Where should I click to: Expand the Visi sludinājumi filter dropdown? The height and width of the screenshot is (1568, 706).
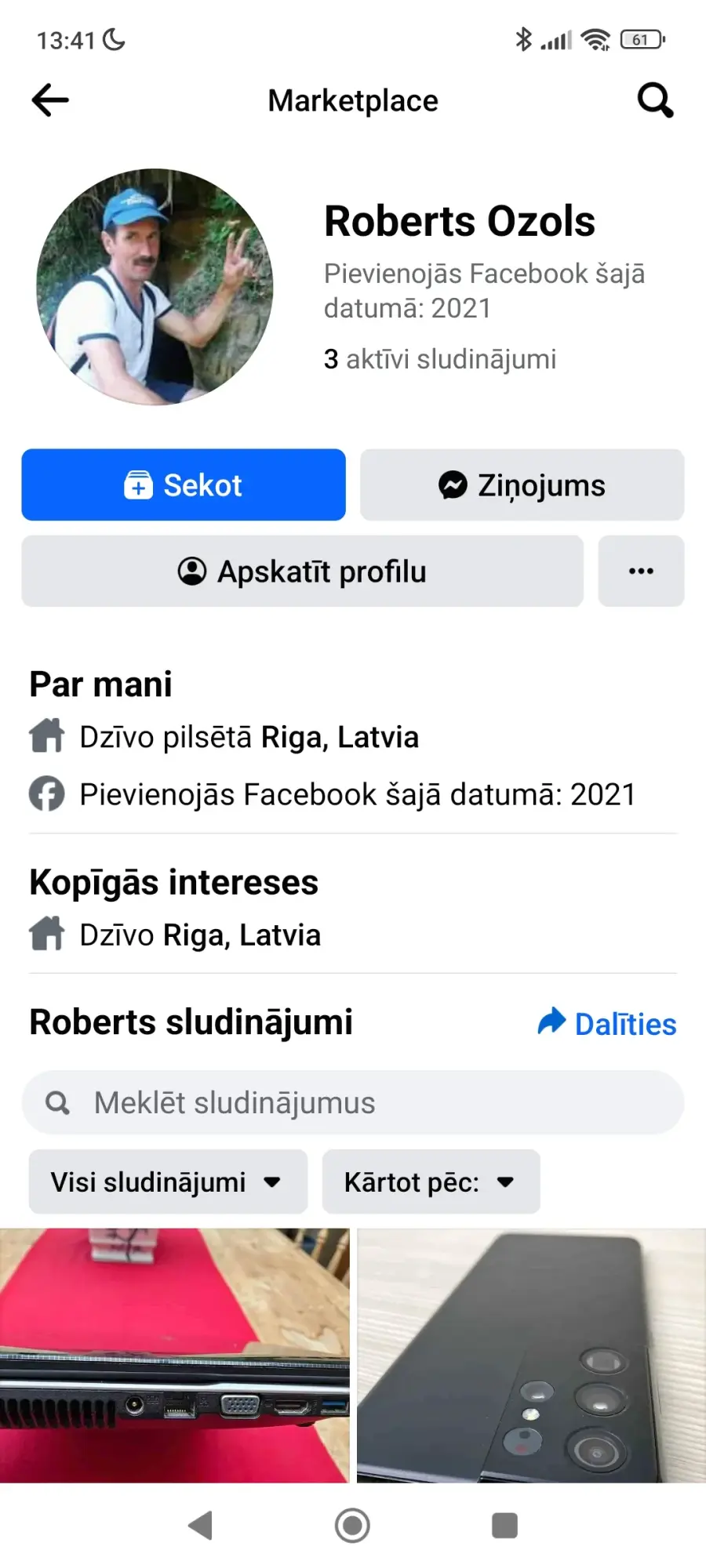(x=168, y=1181)
